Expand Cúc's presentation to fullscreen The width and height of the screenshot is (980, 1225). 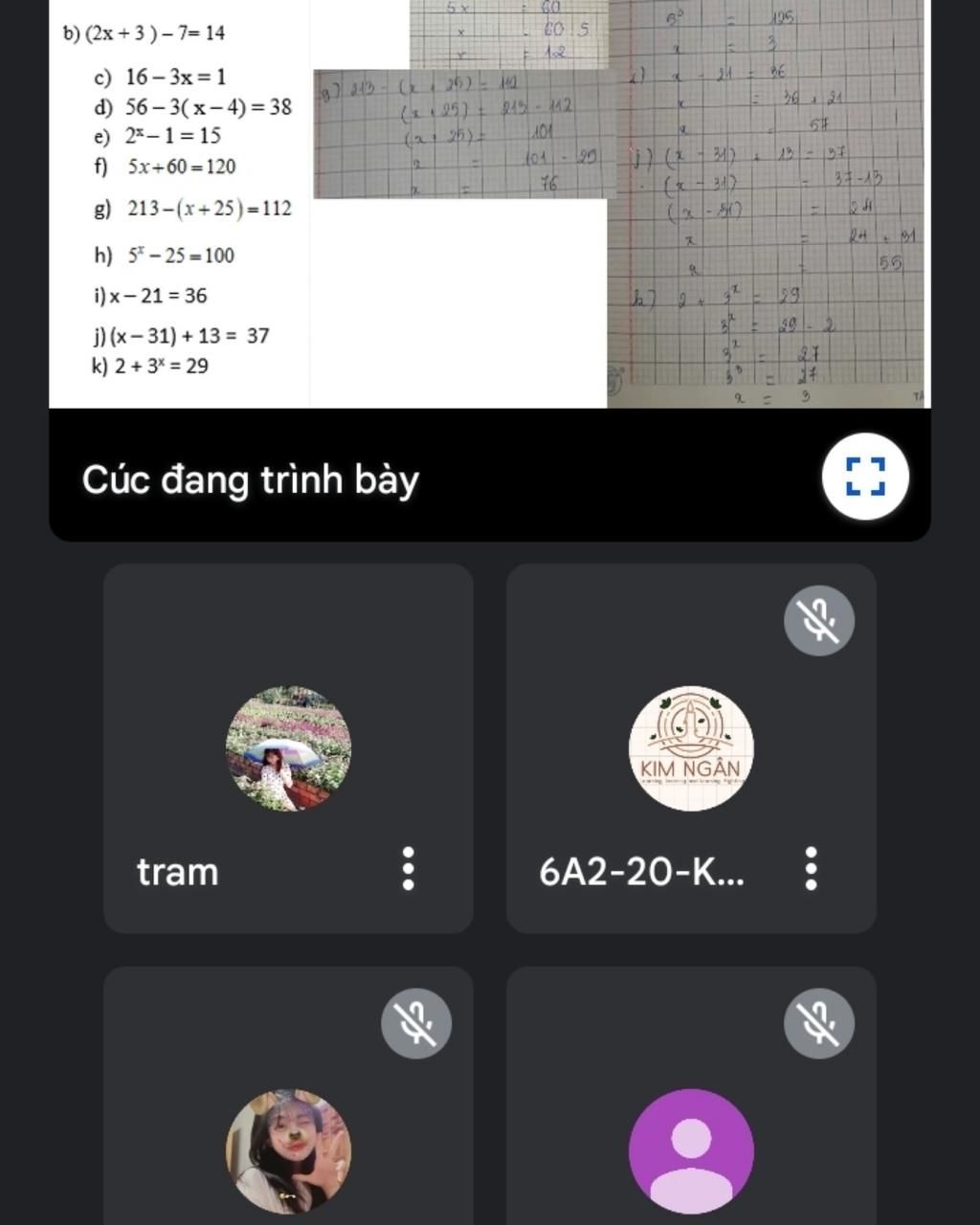click(864, 477)
